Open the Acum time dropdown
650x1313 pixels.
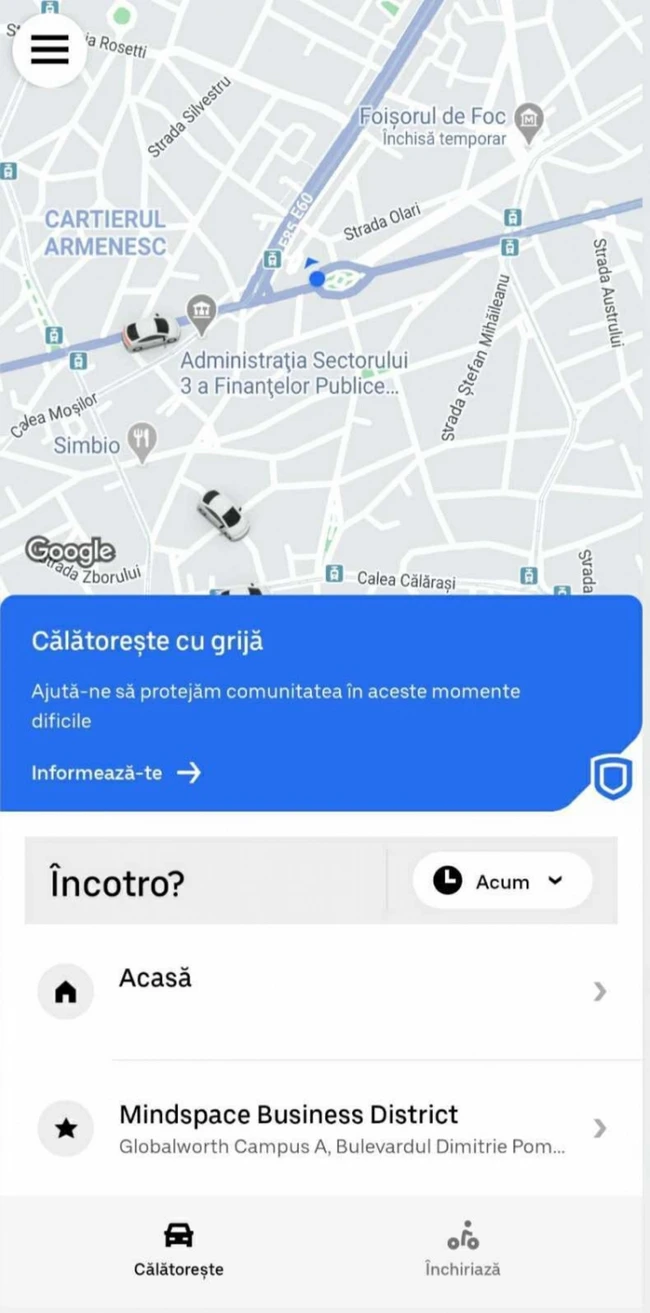502,881
